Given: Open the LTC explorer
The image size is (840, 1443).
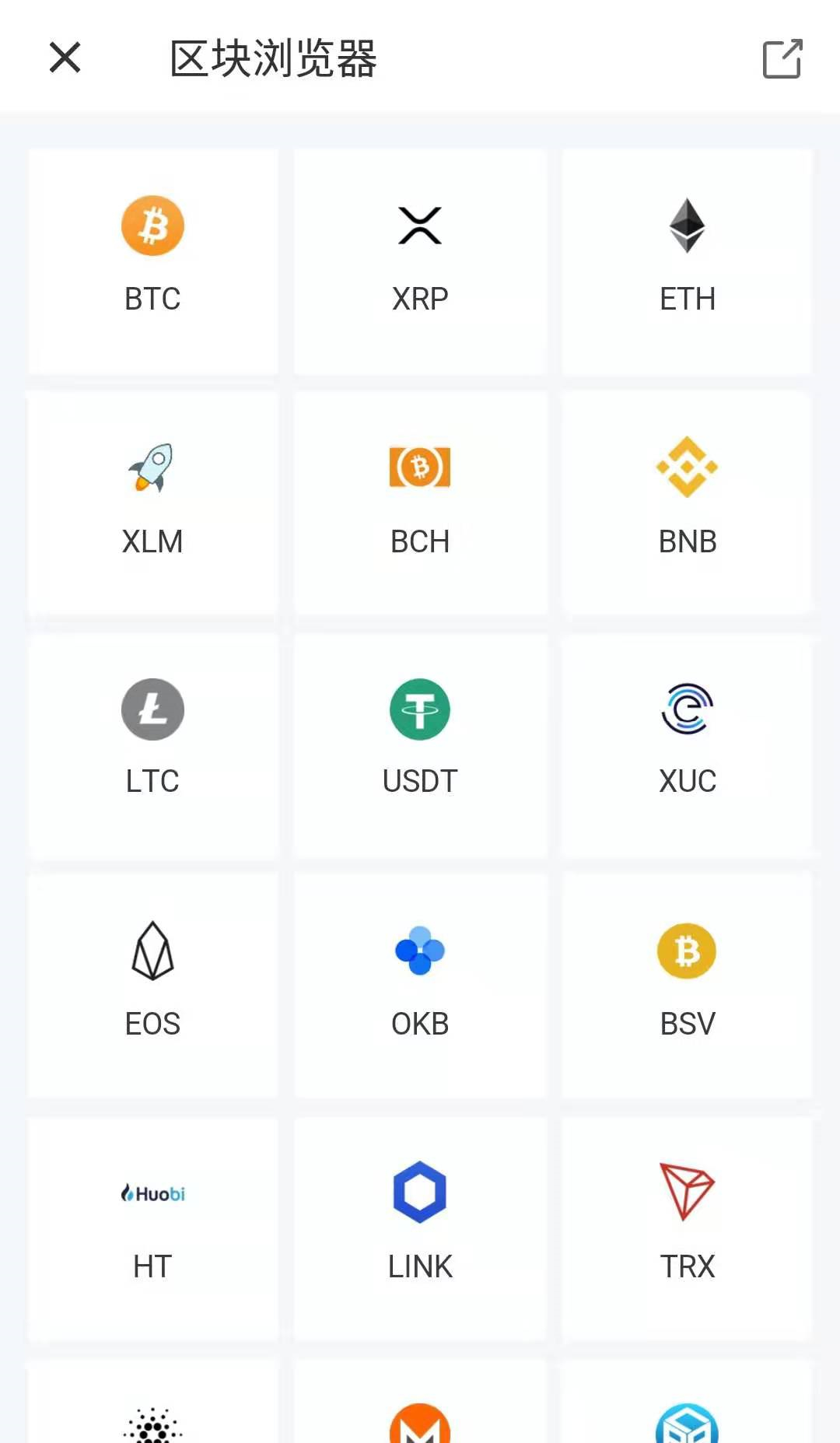Looking at the screenshot, I should pos(152,746).
